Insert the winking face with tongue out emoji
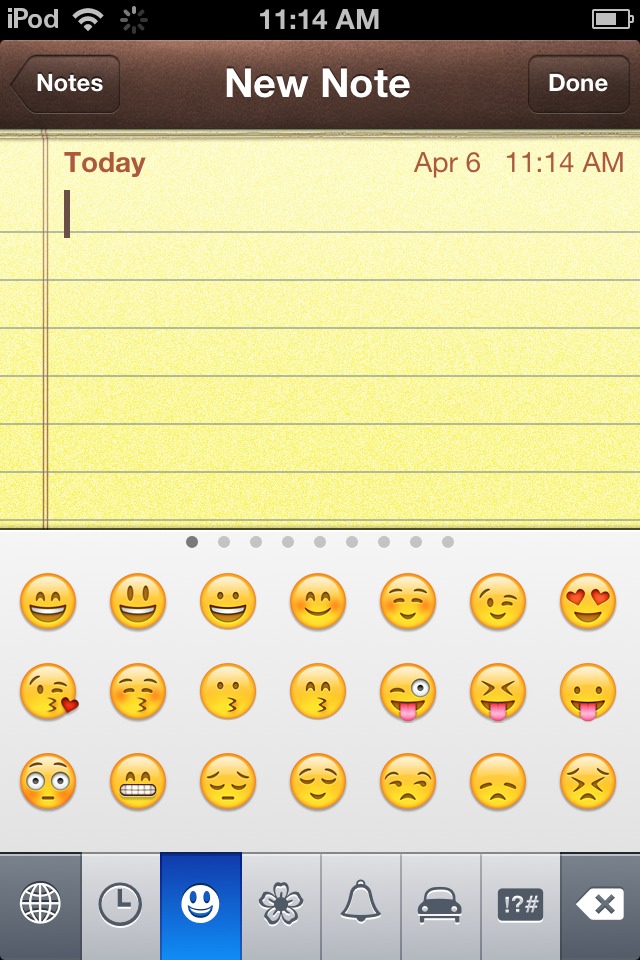 point(408,692)
